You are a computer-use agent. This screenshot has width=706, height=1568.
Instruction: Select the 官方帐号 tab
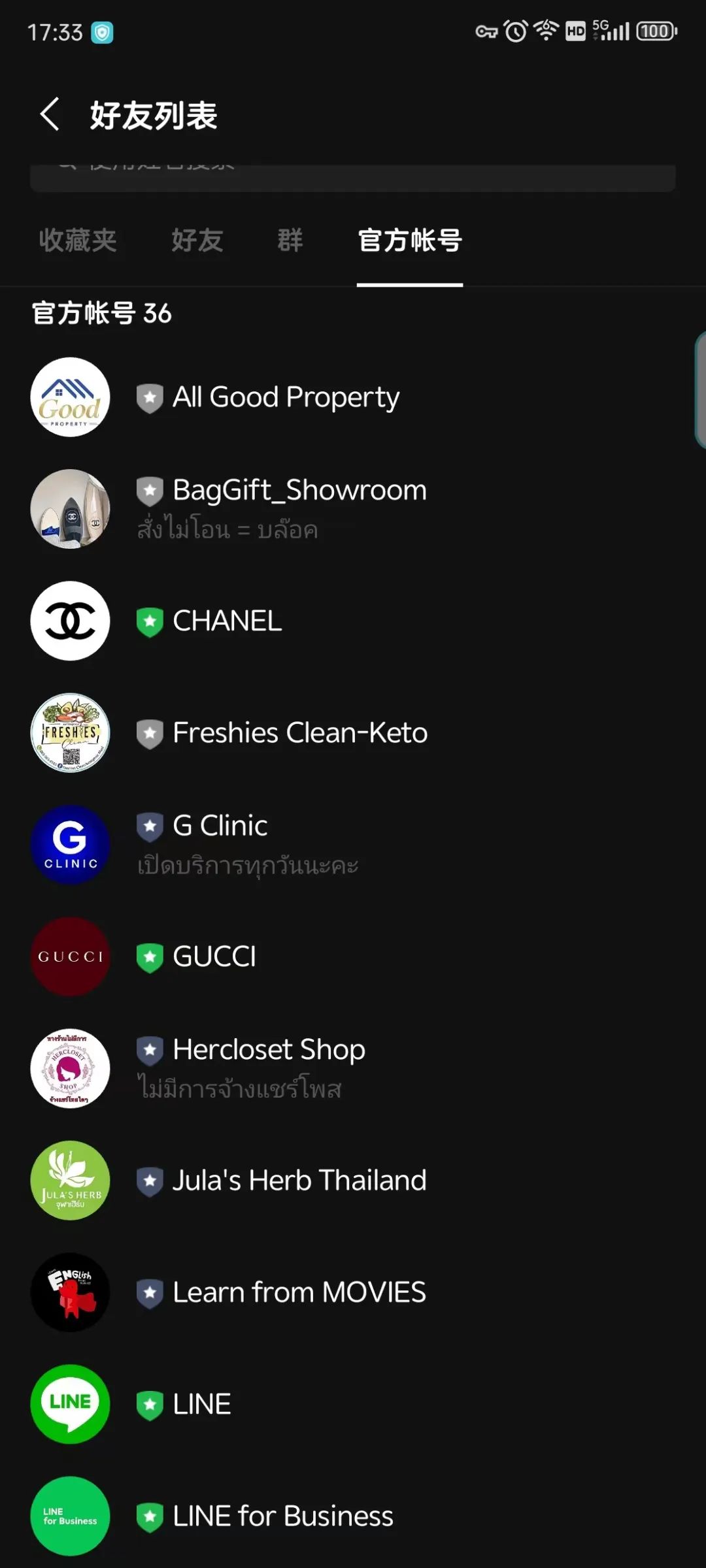pyautogui.click(x=410, y=241)
